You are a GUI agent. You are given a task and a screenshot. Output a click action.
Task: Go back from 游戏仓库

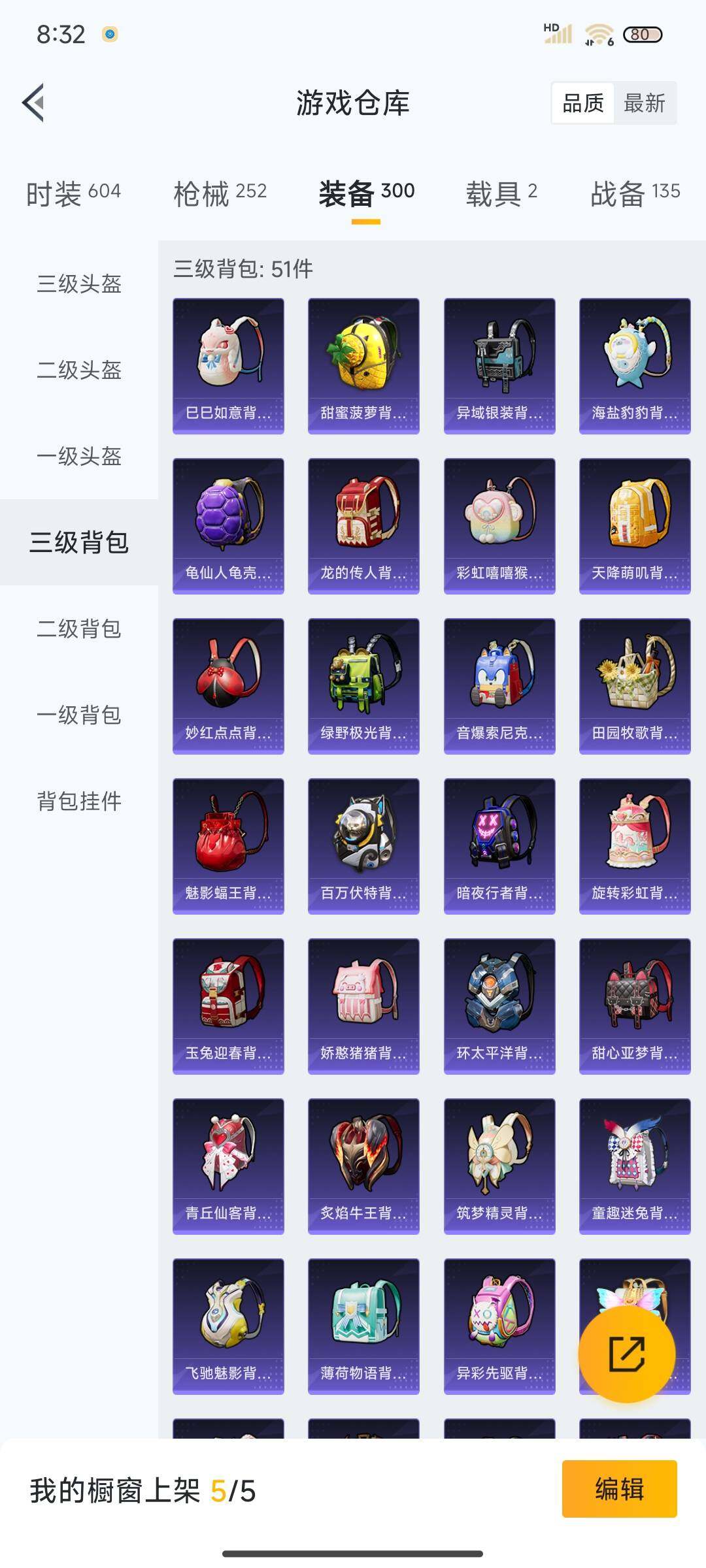[34, 103]
